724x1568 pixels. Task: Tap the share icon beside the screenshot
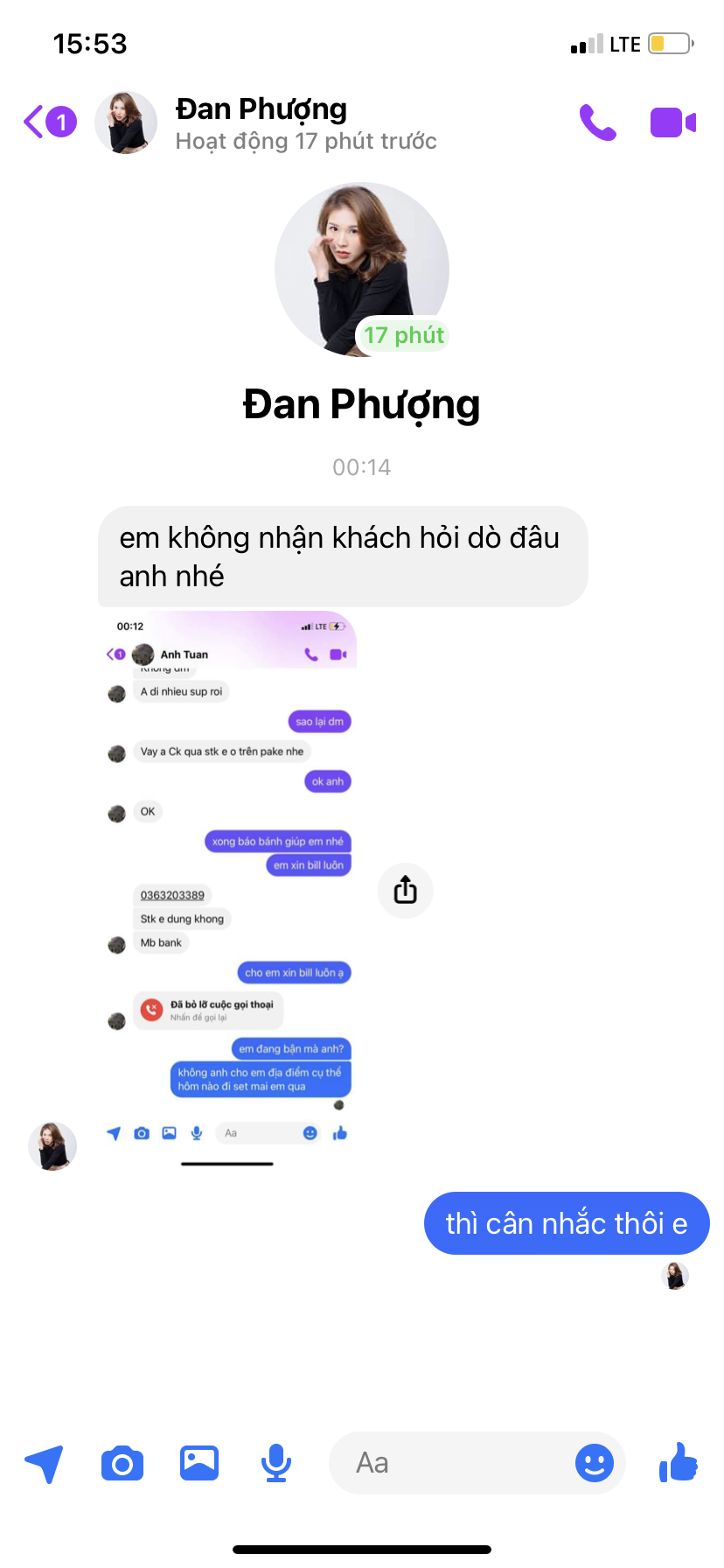point(405,891)
